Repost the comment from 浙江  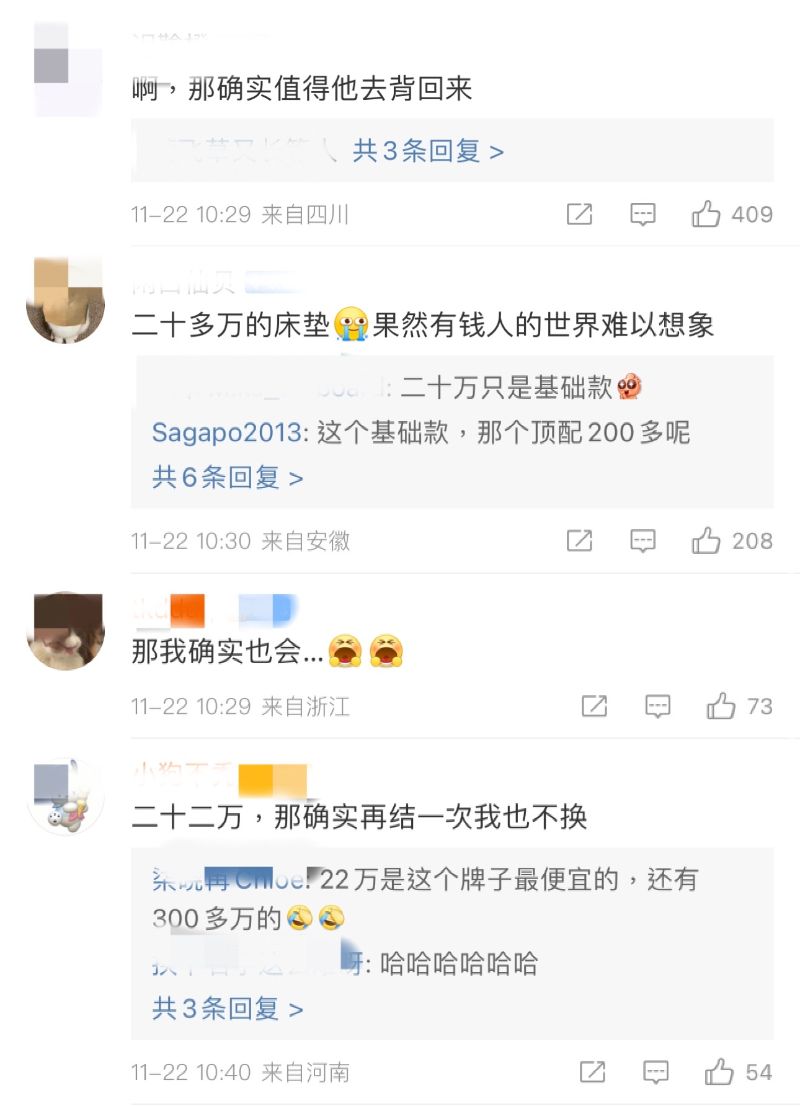594,707
